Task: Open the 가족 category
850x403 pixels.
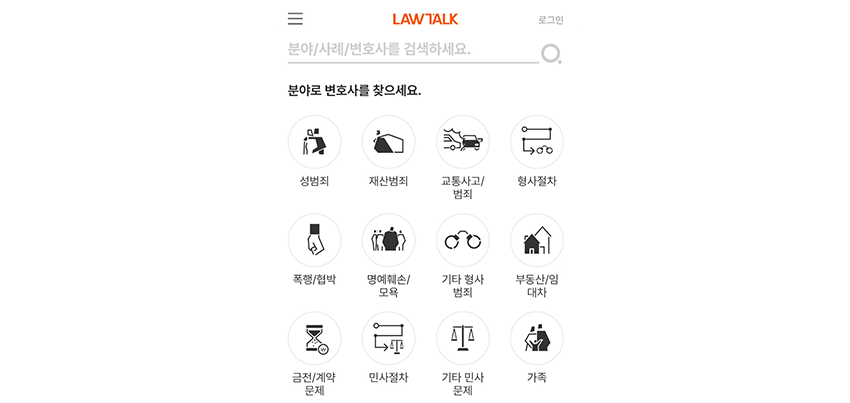Action: [537, 338]
